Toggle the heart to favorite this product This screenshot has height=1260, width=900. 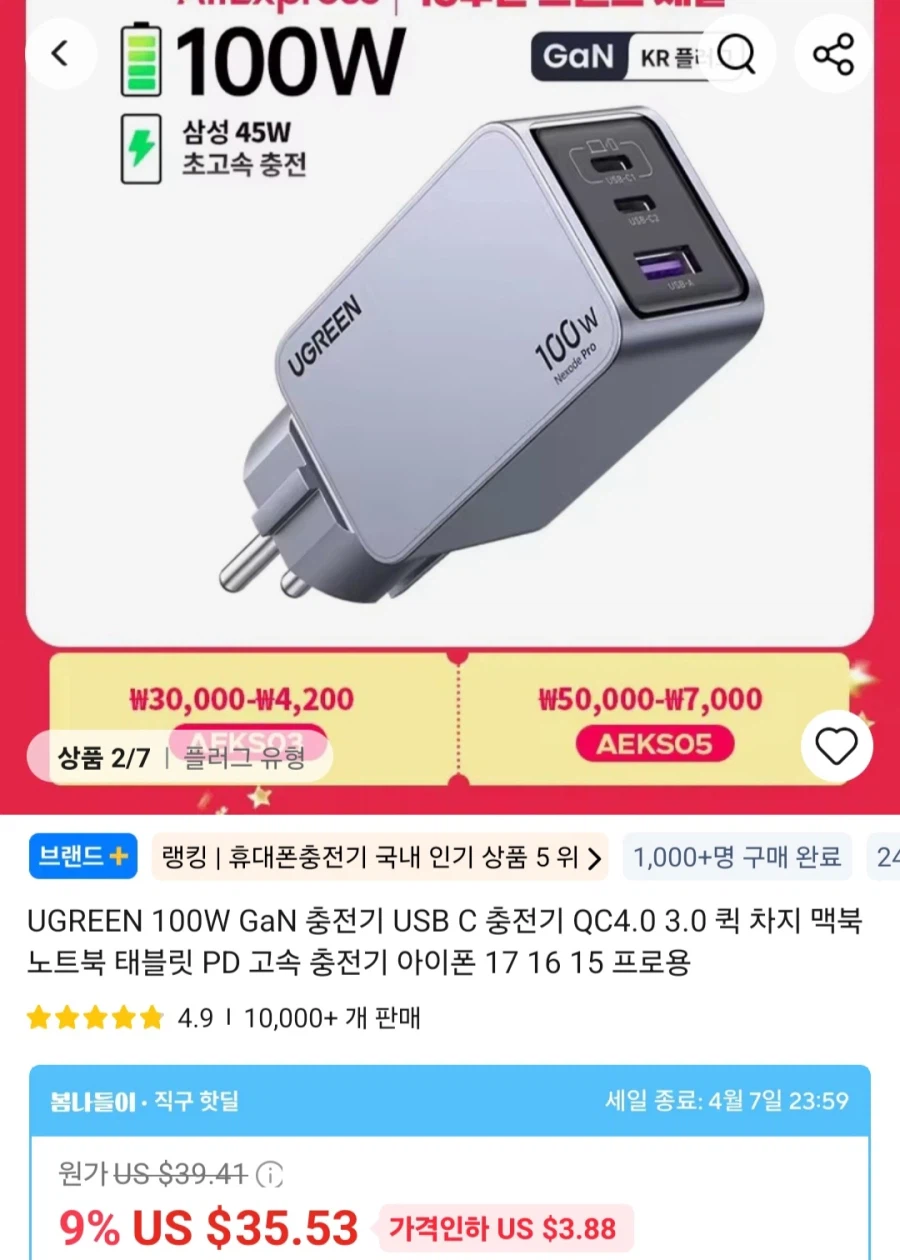coord(836,746)
